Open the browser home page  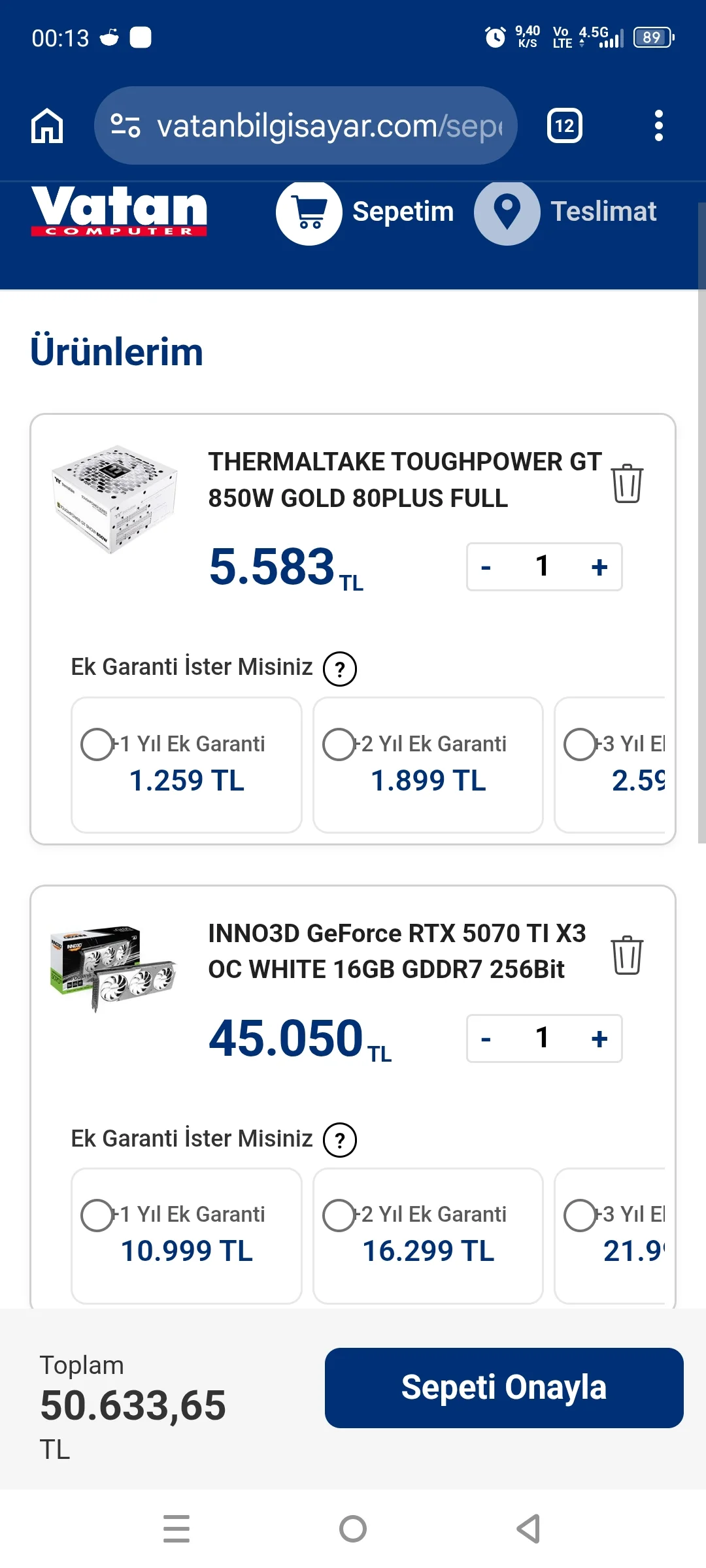coord(47,125)
